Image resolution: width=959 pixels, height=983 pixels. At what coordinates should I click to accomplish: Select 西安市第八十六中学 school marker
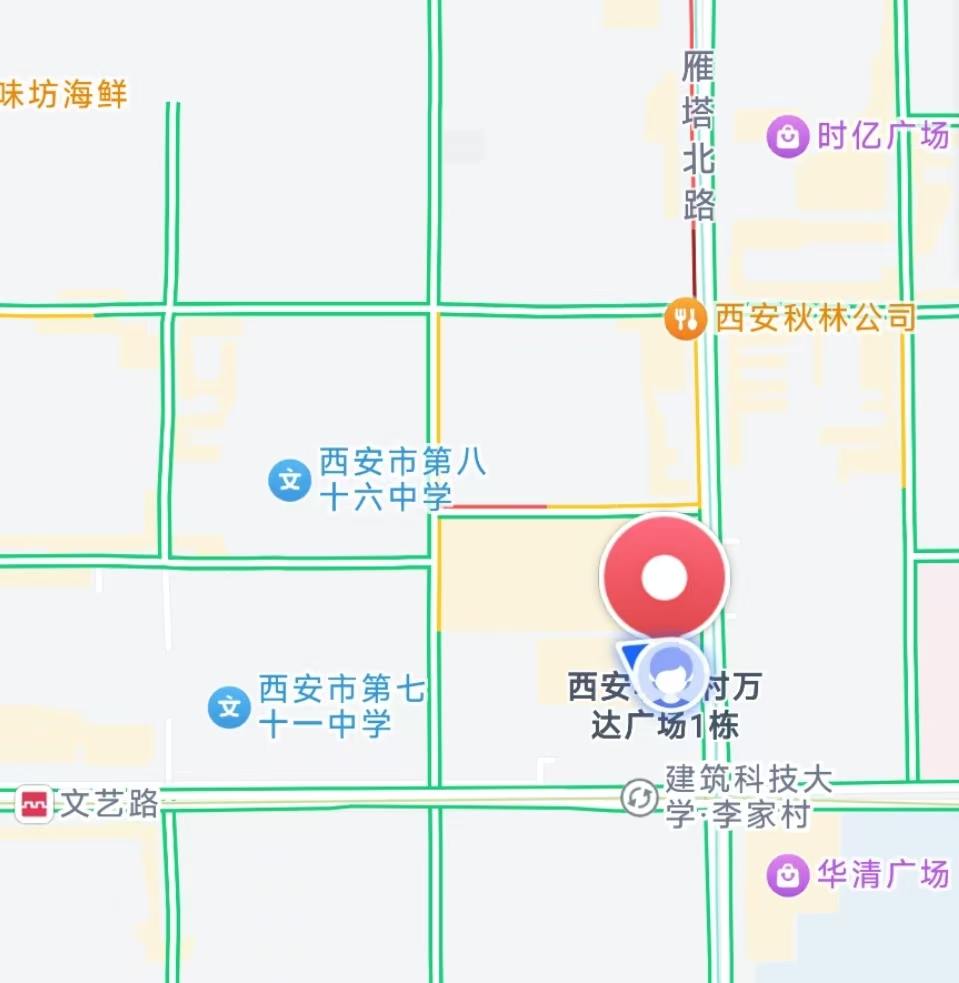(290, 481)
